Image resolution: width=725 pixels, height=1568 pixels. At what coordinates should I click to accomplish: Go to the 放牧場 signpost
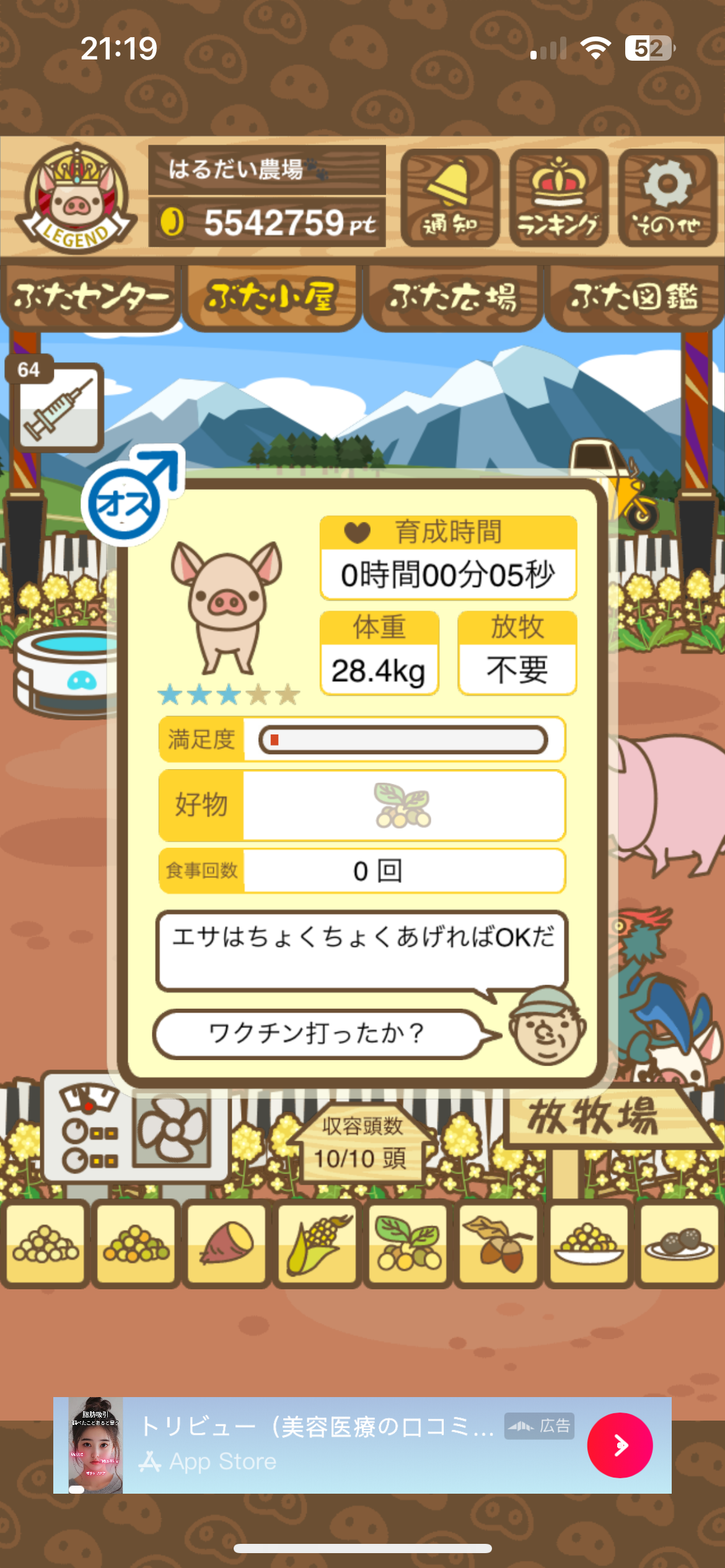coord(595,1118)
